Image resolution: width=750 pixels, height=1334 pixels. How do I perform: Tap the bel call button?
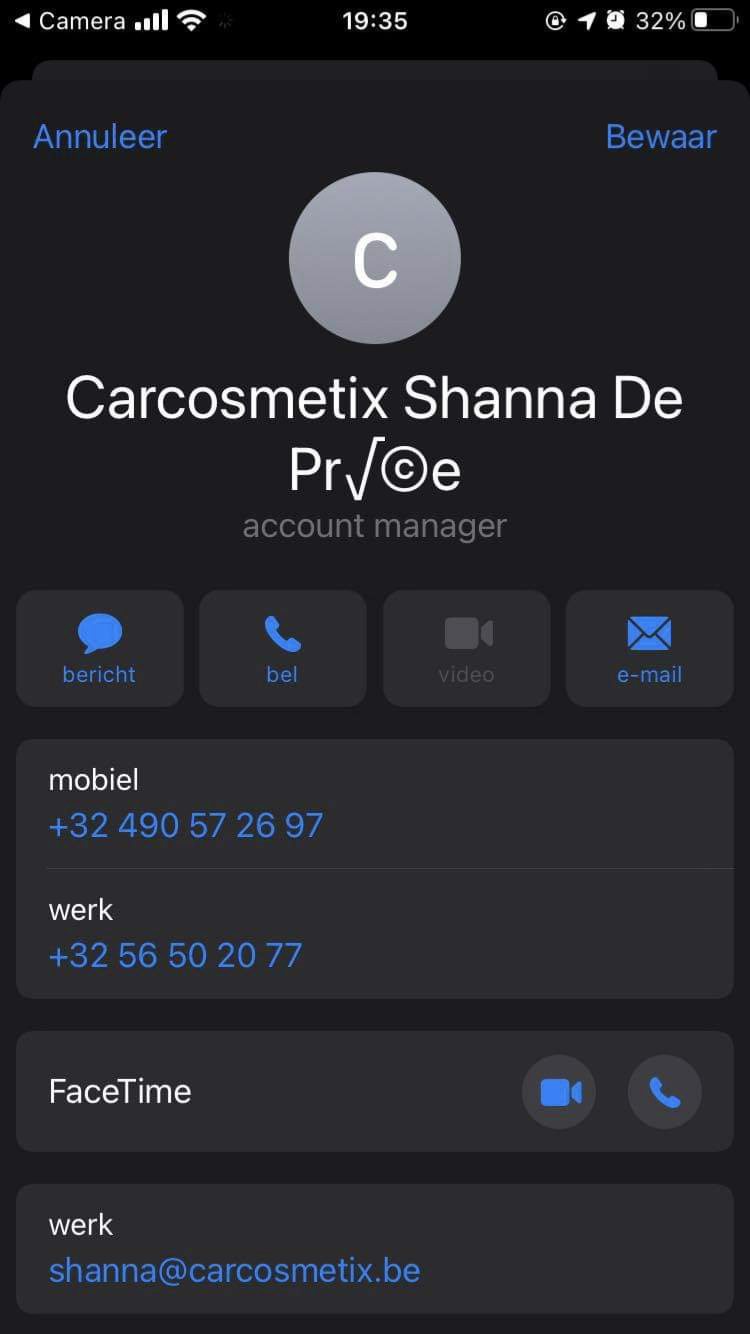tap(282, 648)
